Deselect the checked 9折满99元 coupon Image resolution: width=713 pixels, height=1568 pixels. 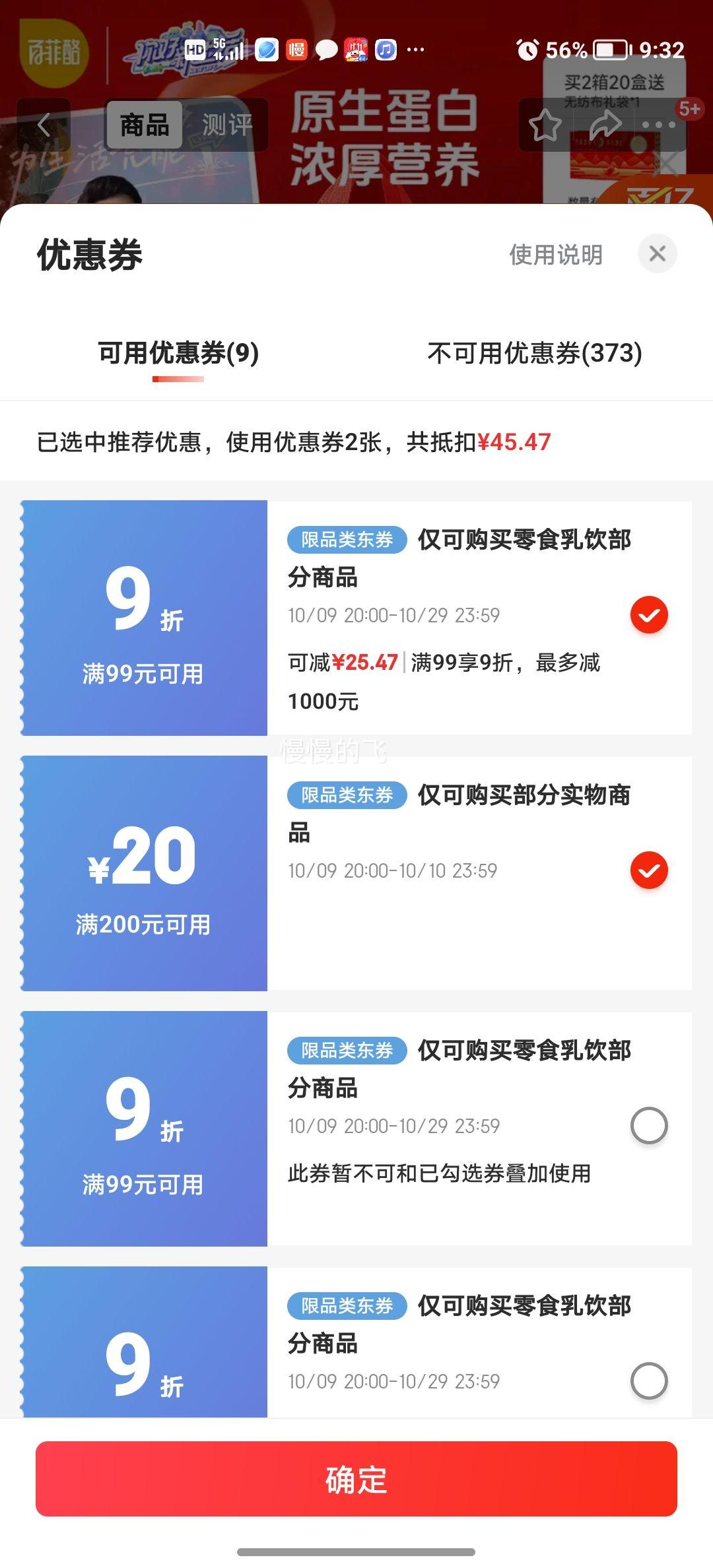(650, 614)
